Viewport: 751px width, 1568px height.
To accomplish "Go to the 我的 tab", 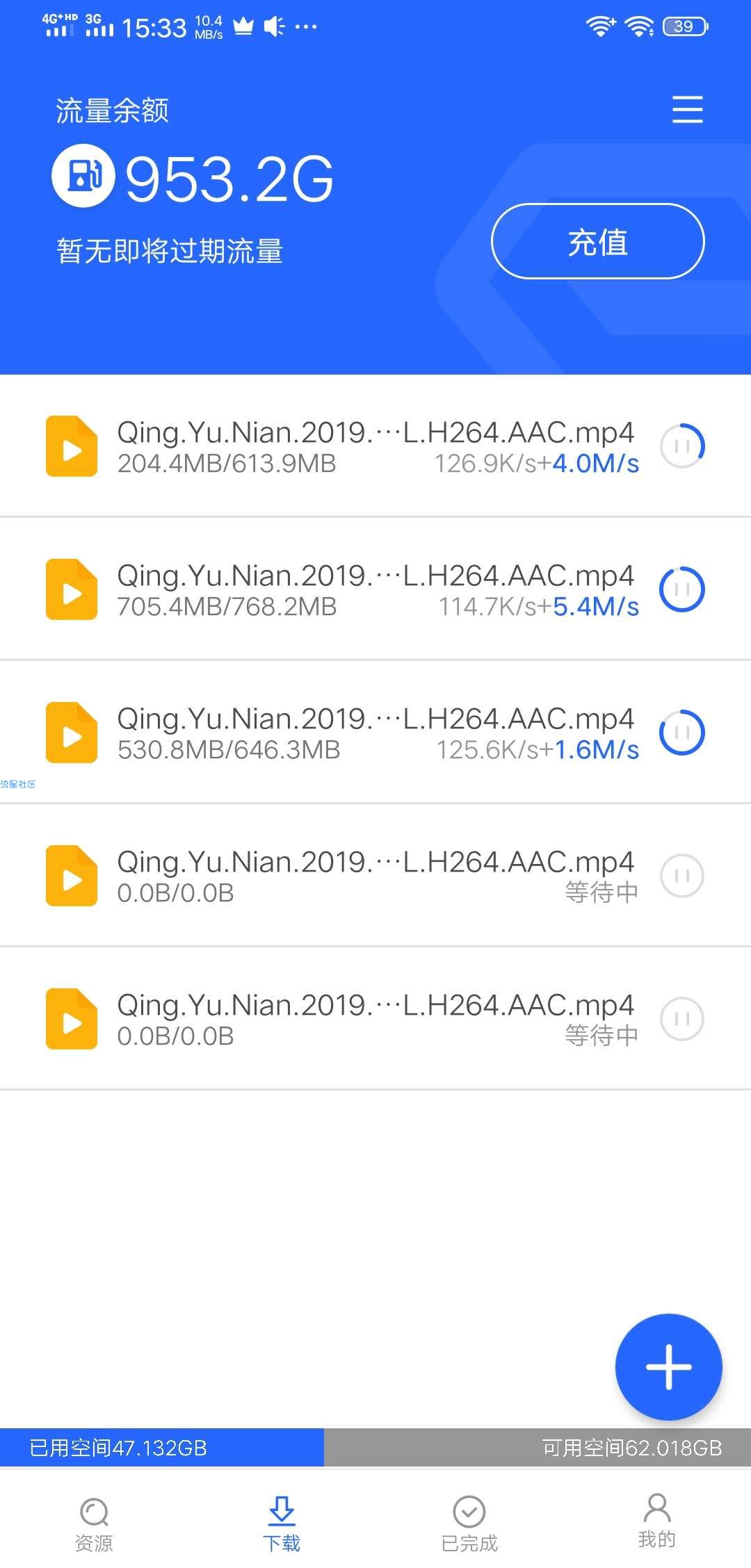I will pos(656,1521).
